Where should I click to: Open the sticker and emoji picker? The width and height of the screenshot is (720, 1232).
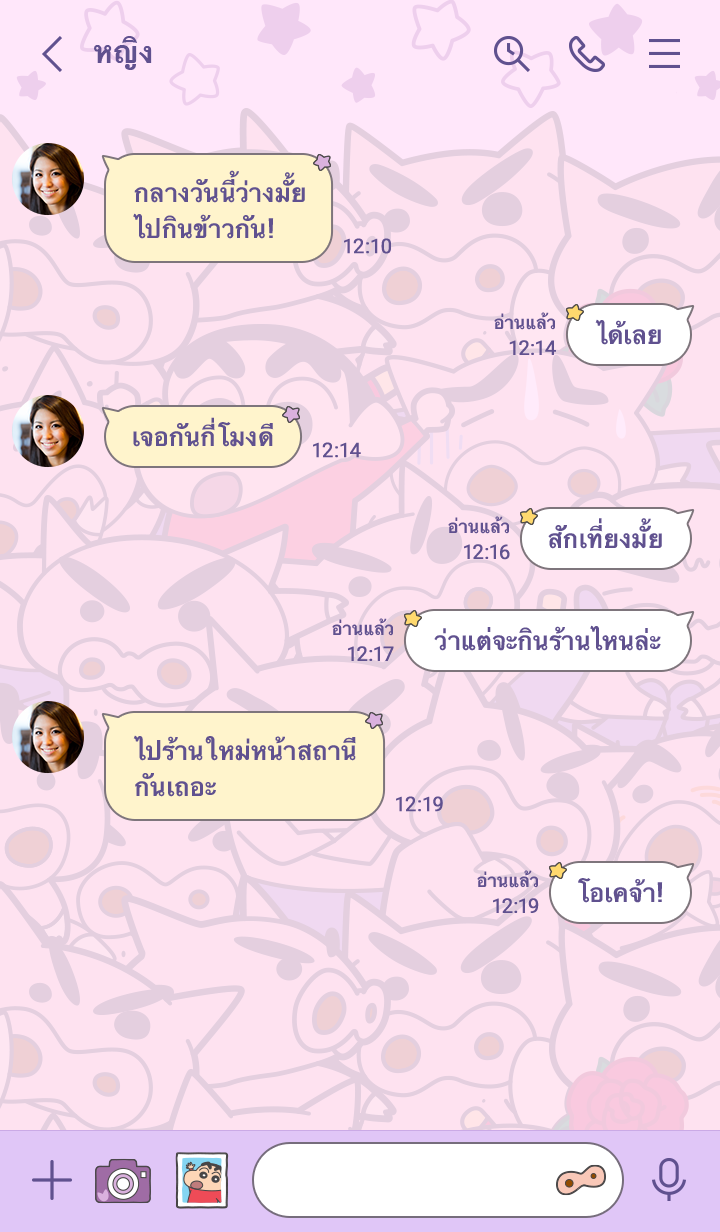click(581, 1180)
